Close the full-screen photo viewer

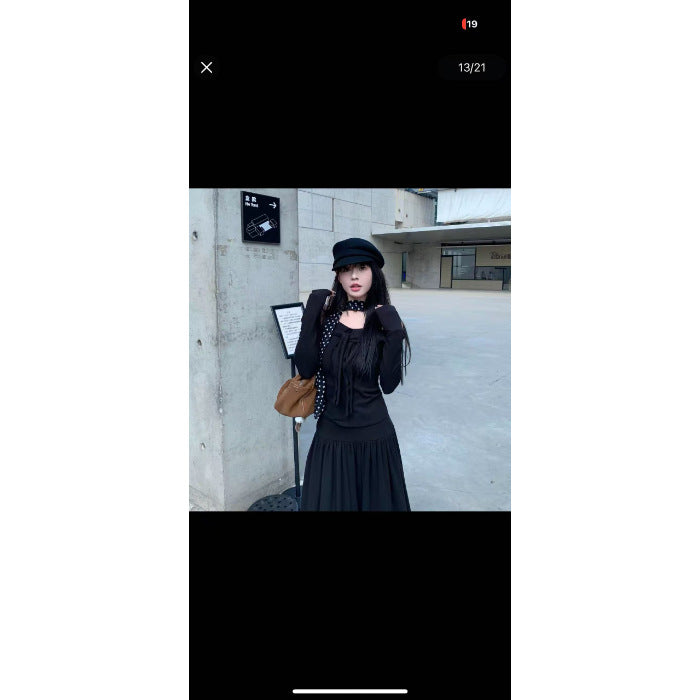pyautogui.click(x=207, y=68)
